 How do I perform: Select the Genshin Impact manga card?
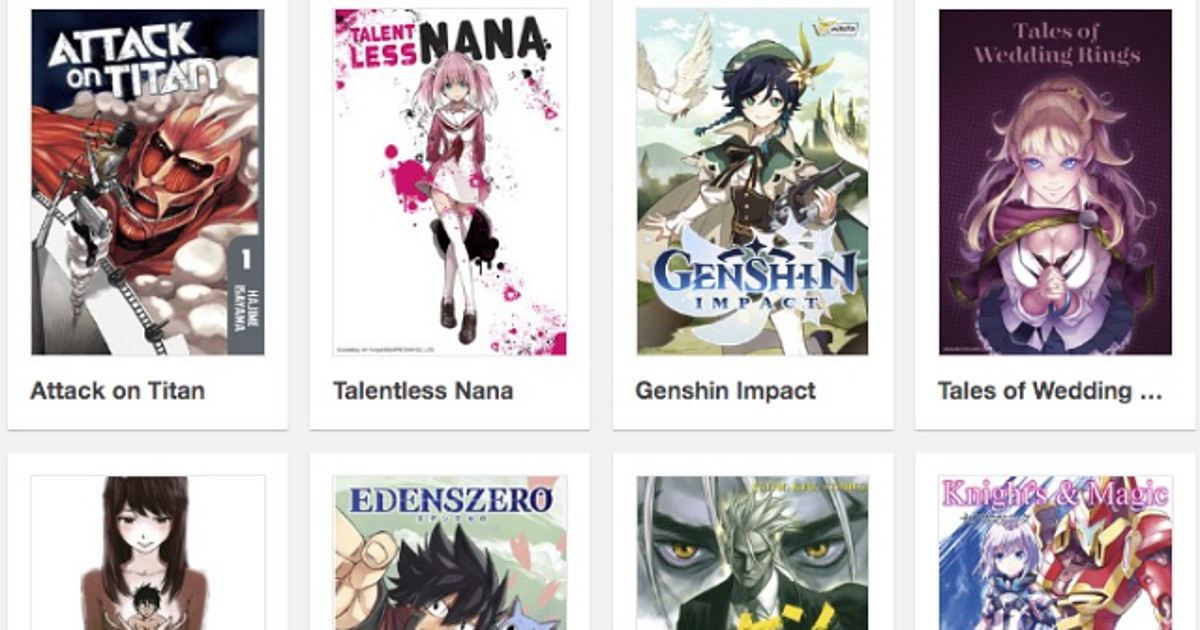(x=752, y=183)
